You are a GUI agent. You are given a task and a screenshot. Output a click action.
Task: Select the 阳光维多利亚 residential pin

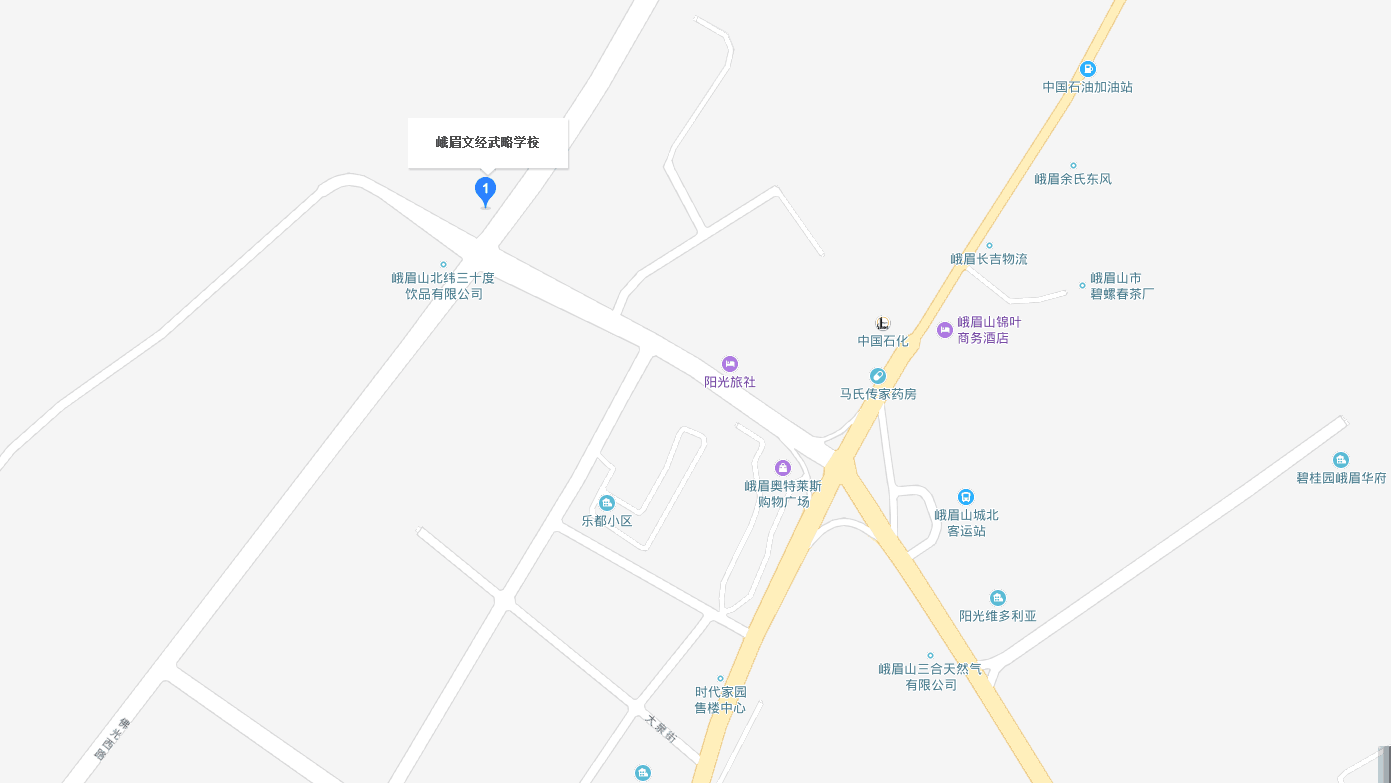[x=998, y=598]
